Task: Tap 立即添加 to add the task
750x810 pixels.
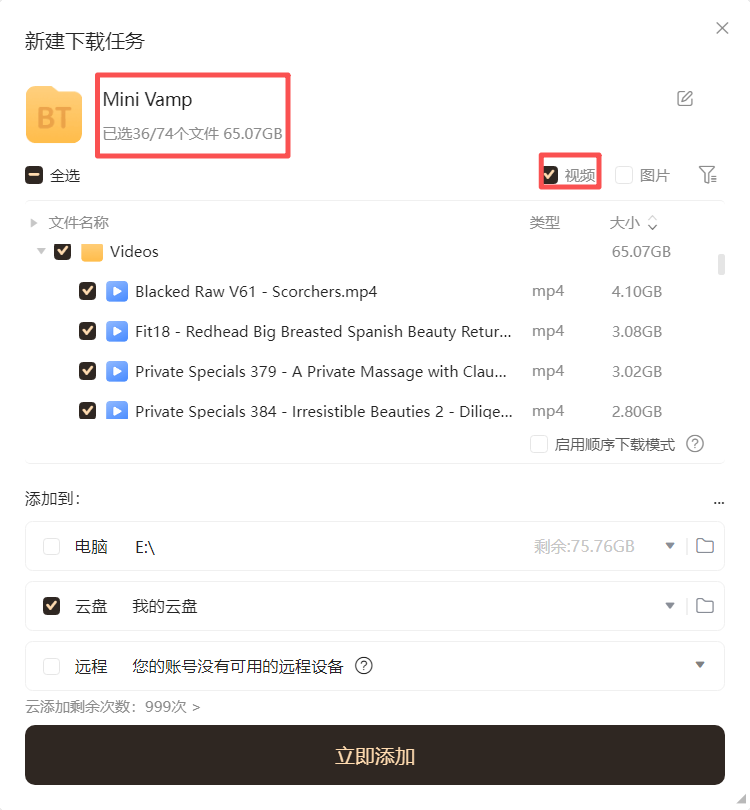Action: (x=375, y=756)
